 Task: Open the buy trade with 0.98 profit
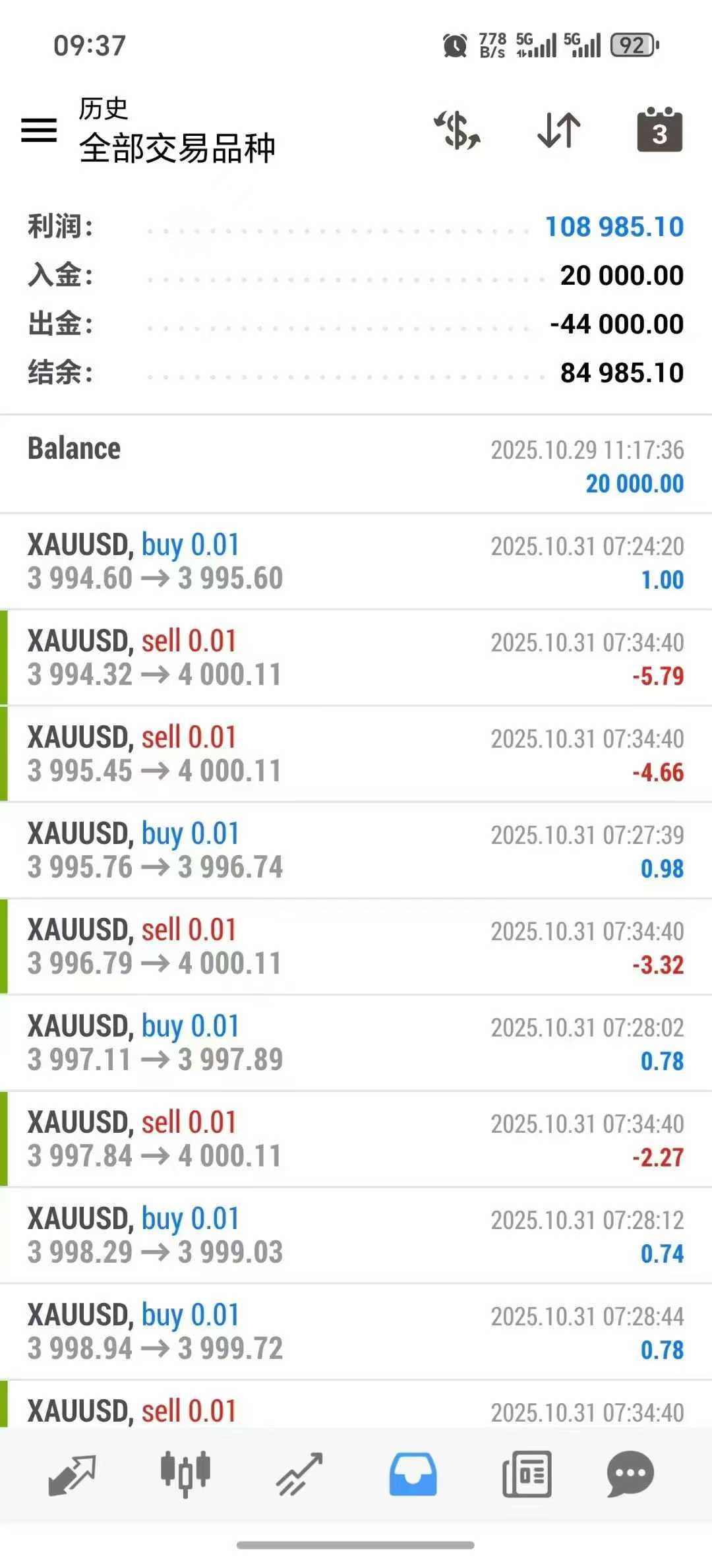pyautogui.click(x=356, y=851)
